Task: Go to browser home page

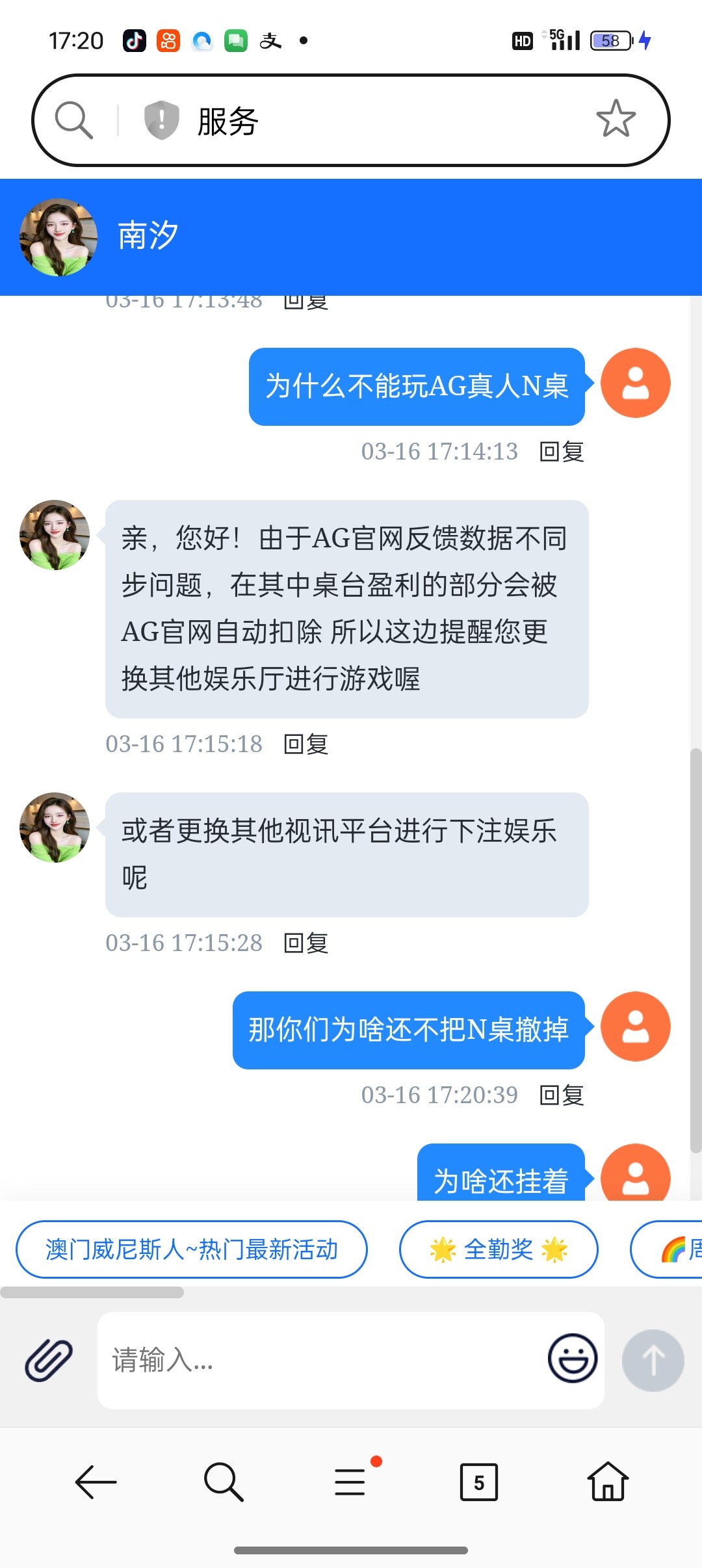Action: coord(608,1482)
